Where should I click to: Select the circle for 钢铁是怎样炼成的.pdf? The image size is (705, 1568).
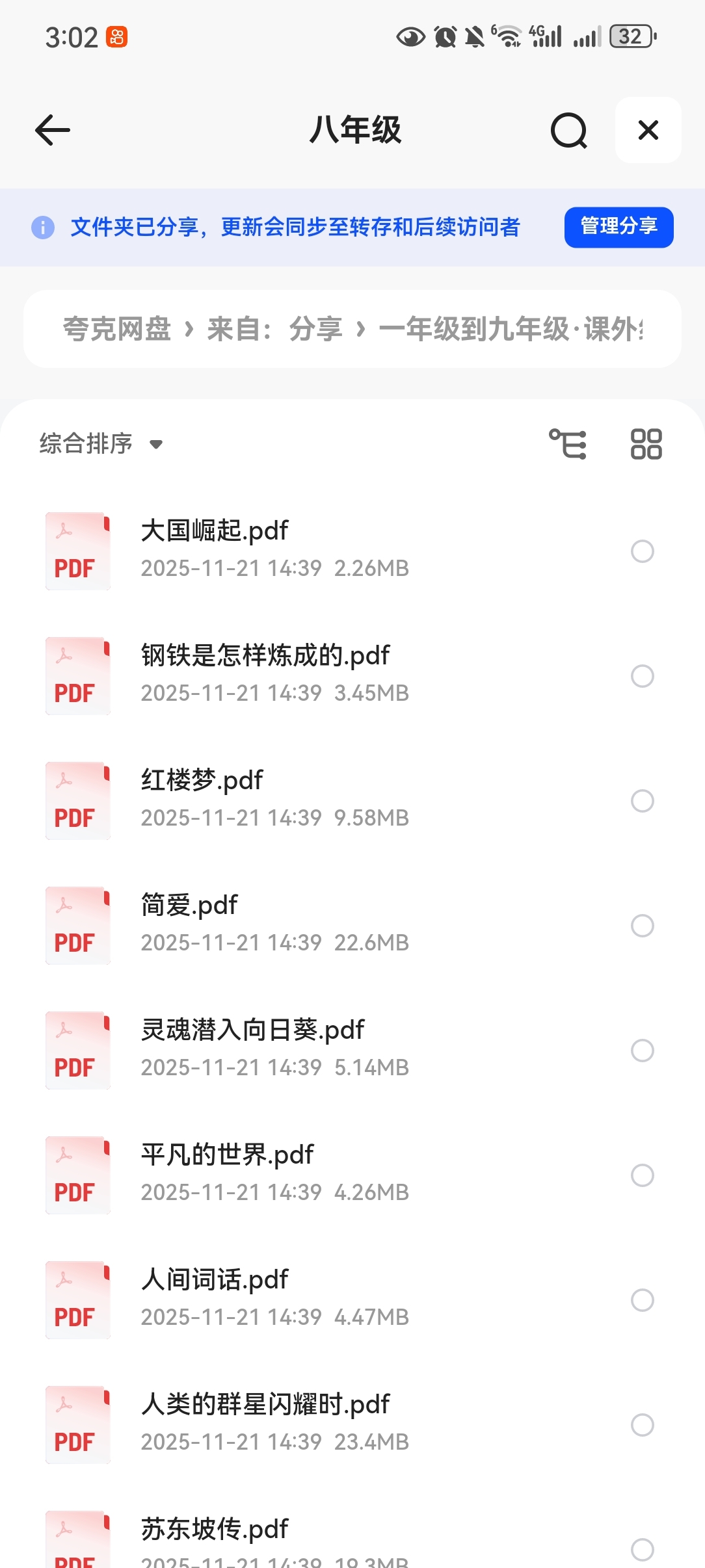[x=642, y=676]
